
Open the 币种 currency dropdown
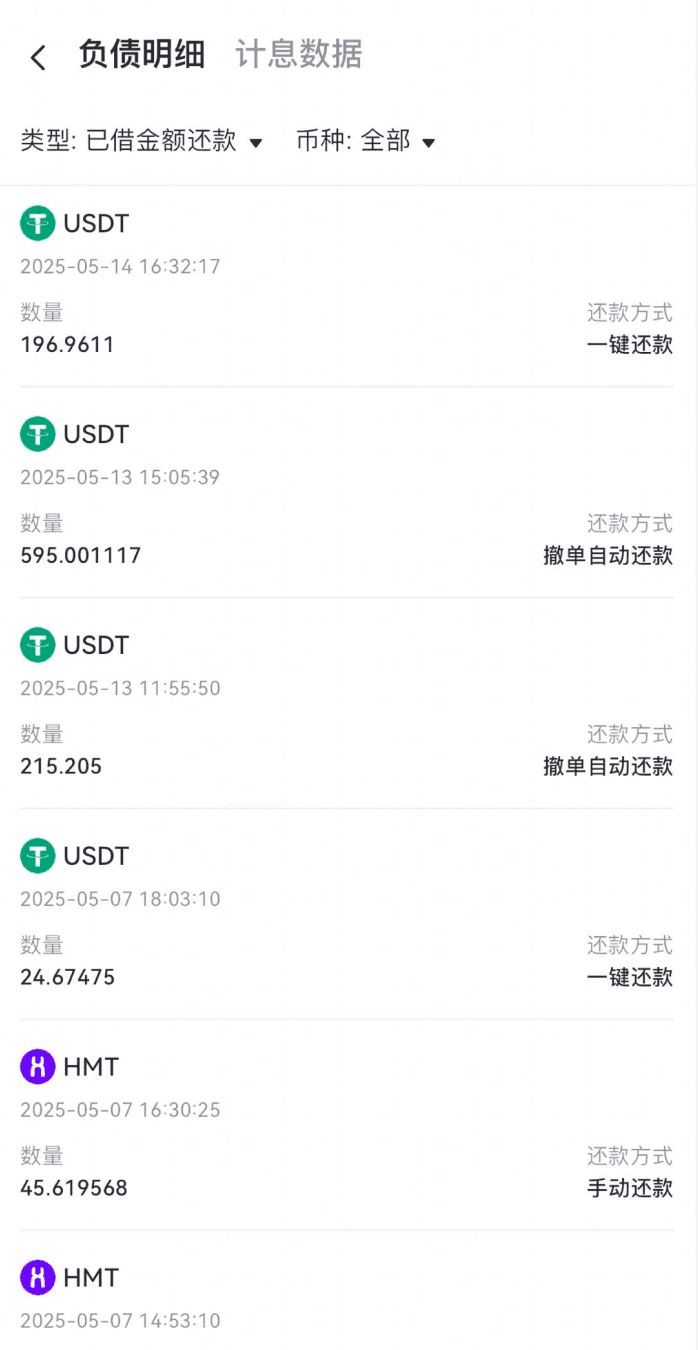coord(366,141)
